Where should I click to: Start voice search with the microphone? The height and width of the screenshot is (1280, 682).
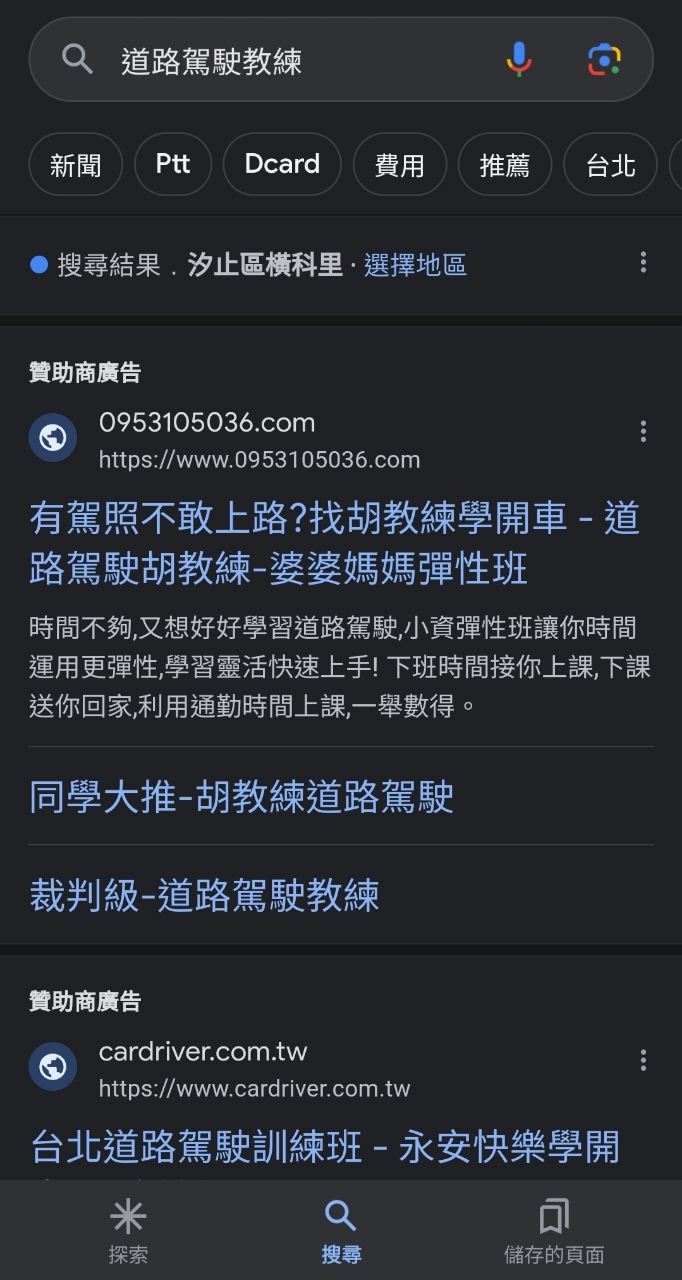[519, 60]
